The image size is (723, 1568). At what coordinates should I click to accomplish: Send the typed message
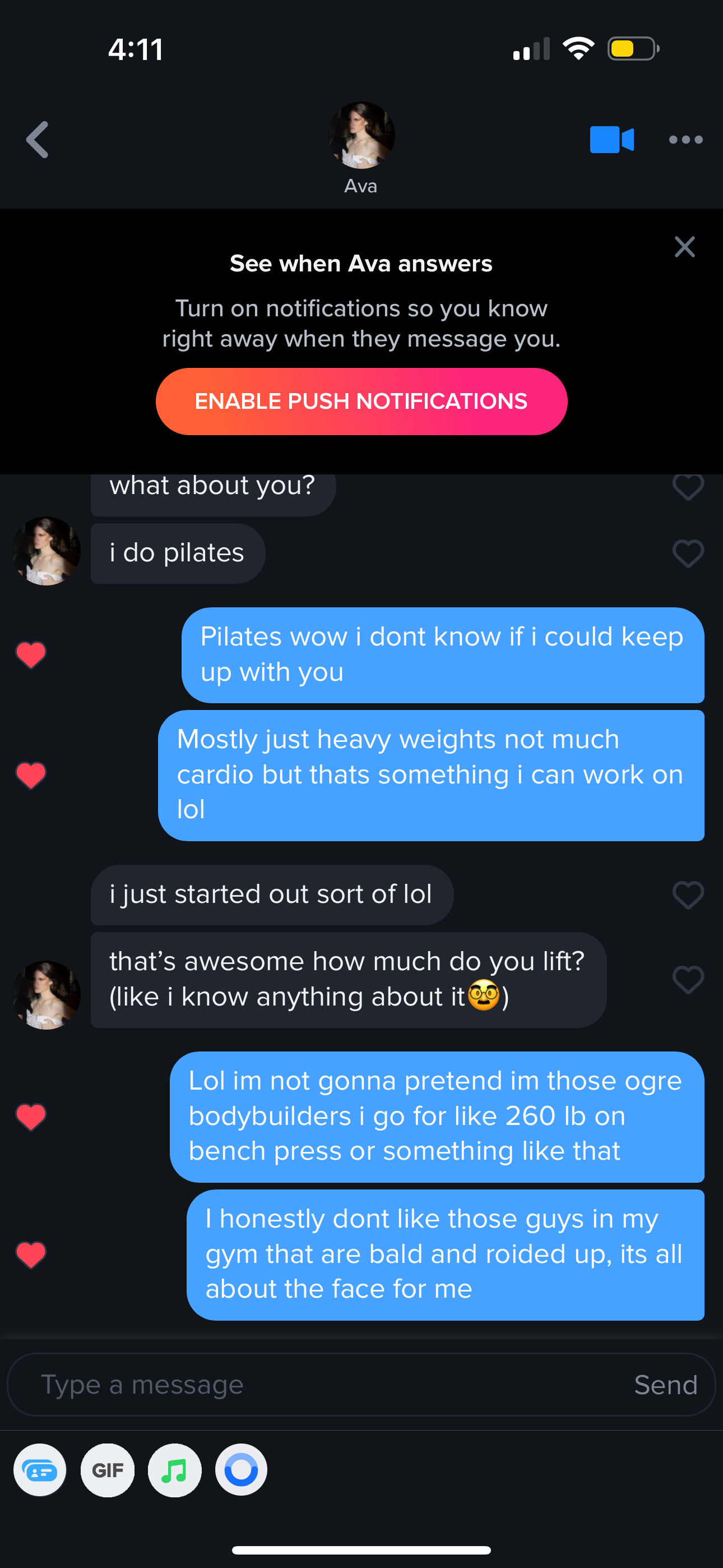[x=665, y=1385]
